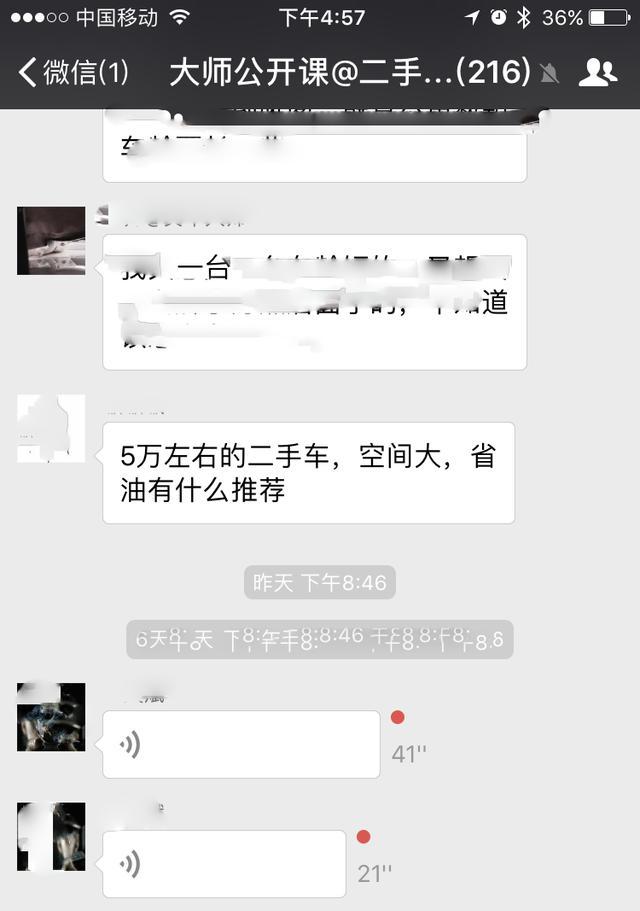
Task: Open avatar of the 21-second voice sender
Action: 50,836
